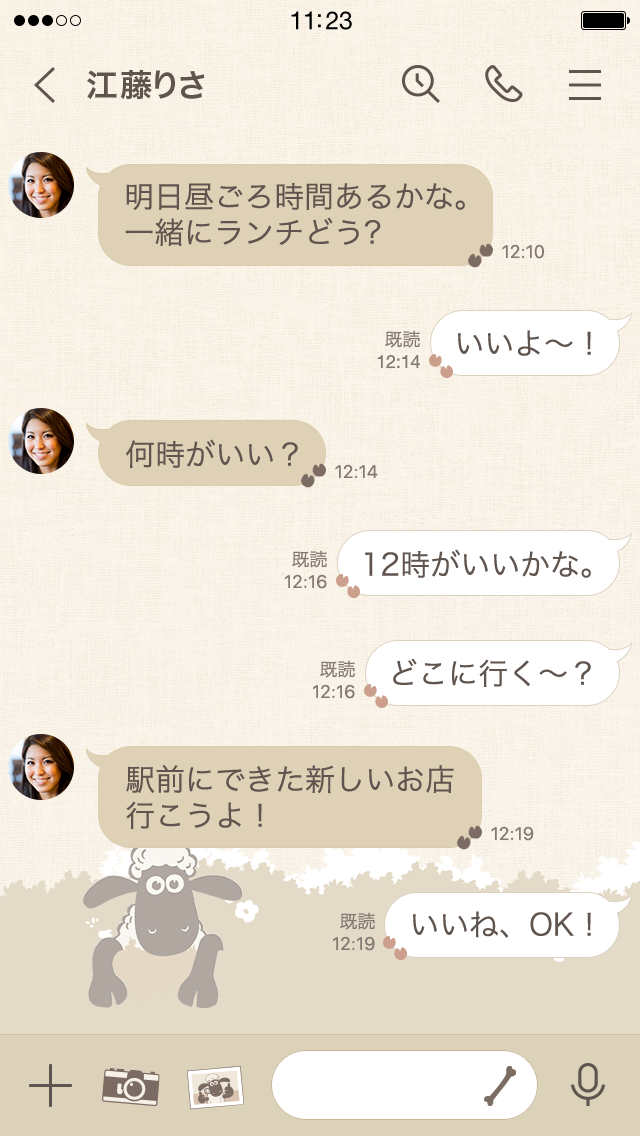This screenshot has width=640, height=1136.
Task: Record a voice message with the microphone
Action: (587, 1085)
